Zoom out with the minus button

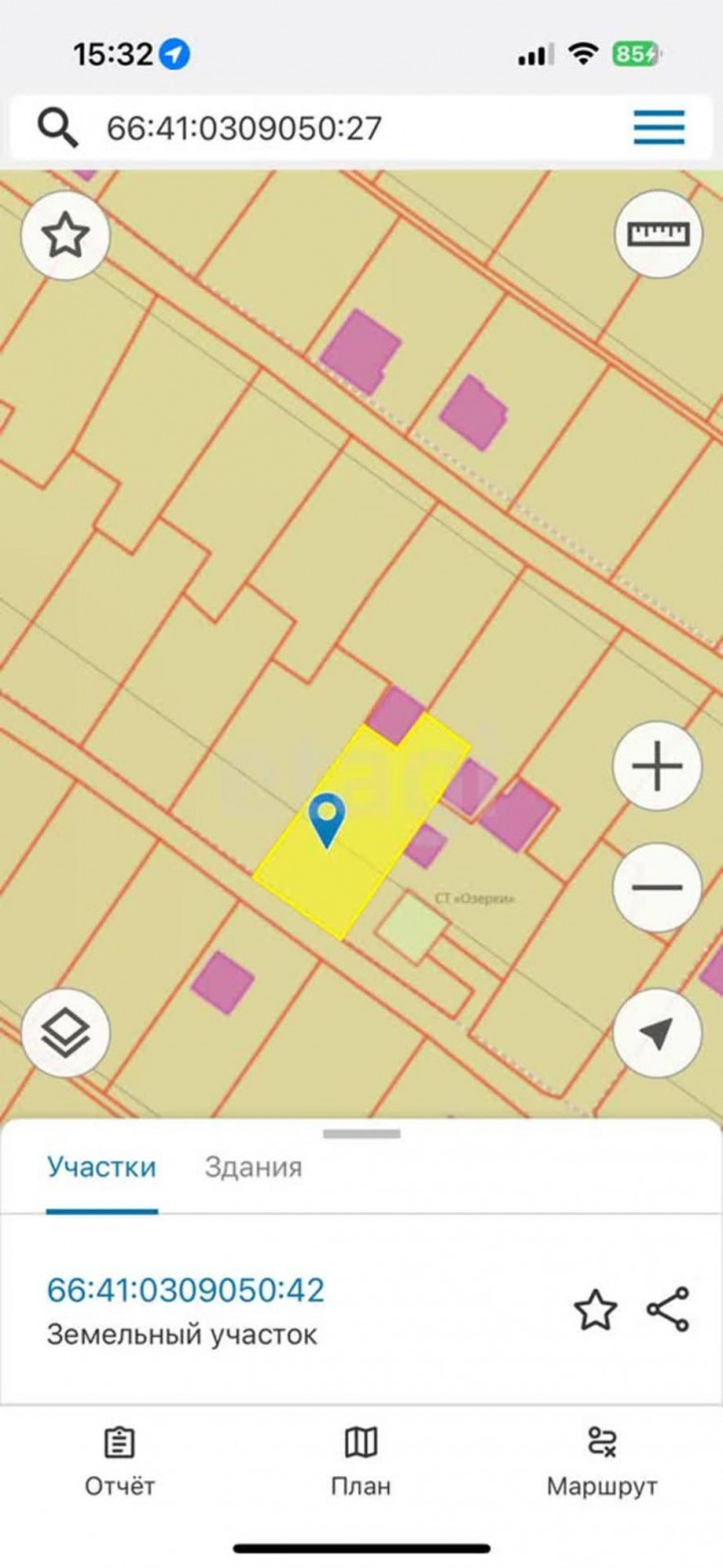pyautogui.click(x=657, y=888)
